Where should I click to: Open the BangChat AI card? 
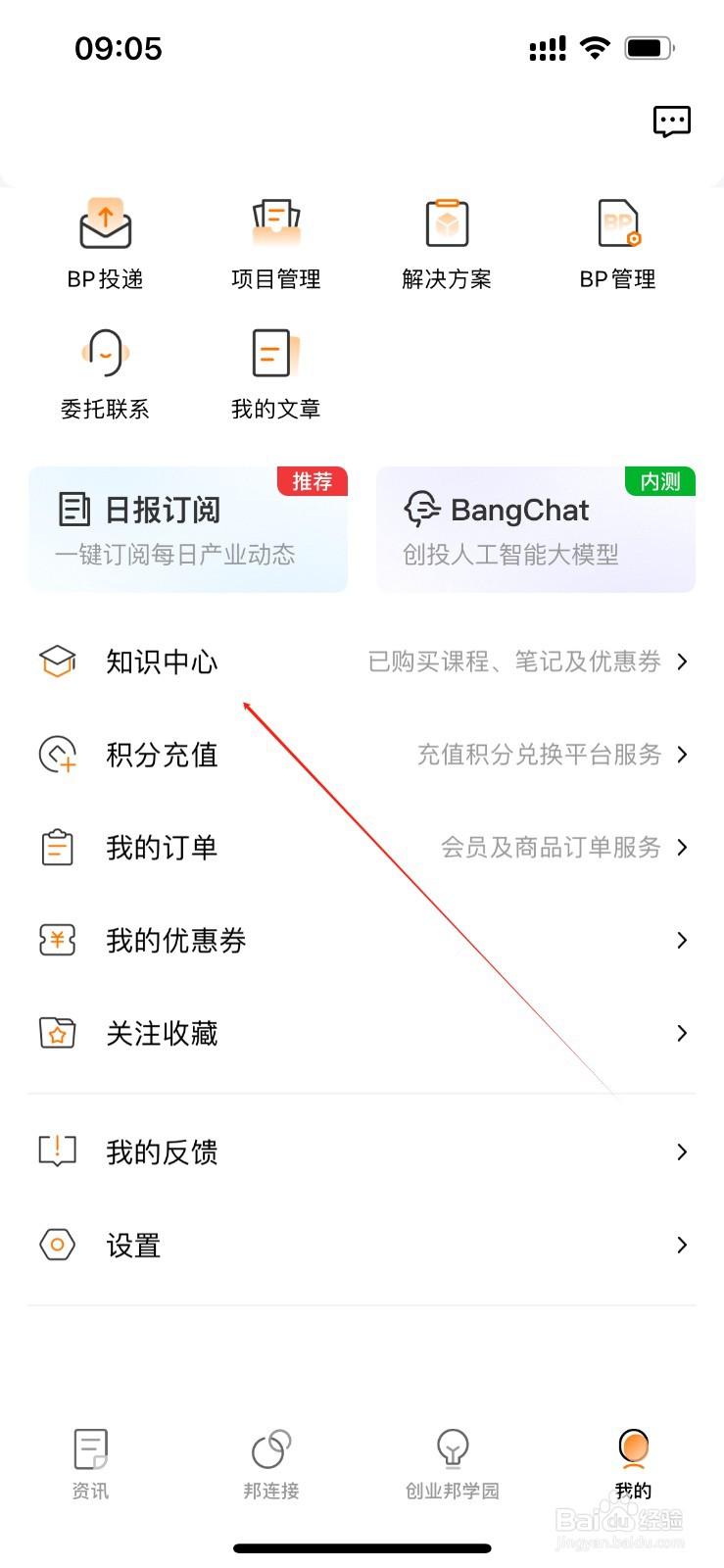pos(535,529)
